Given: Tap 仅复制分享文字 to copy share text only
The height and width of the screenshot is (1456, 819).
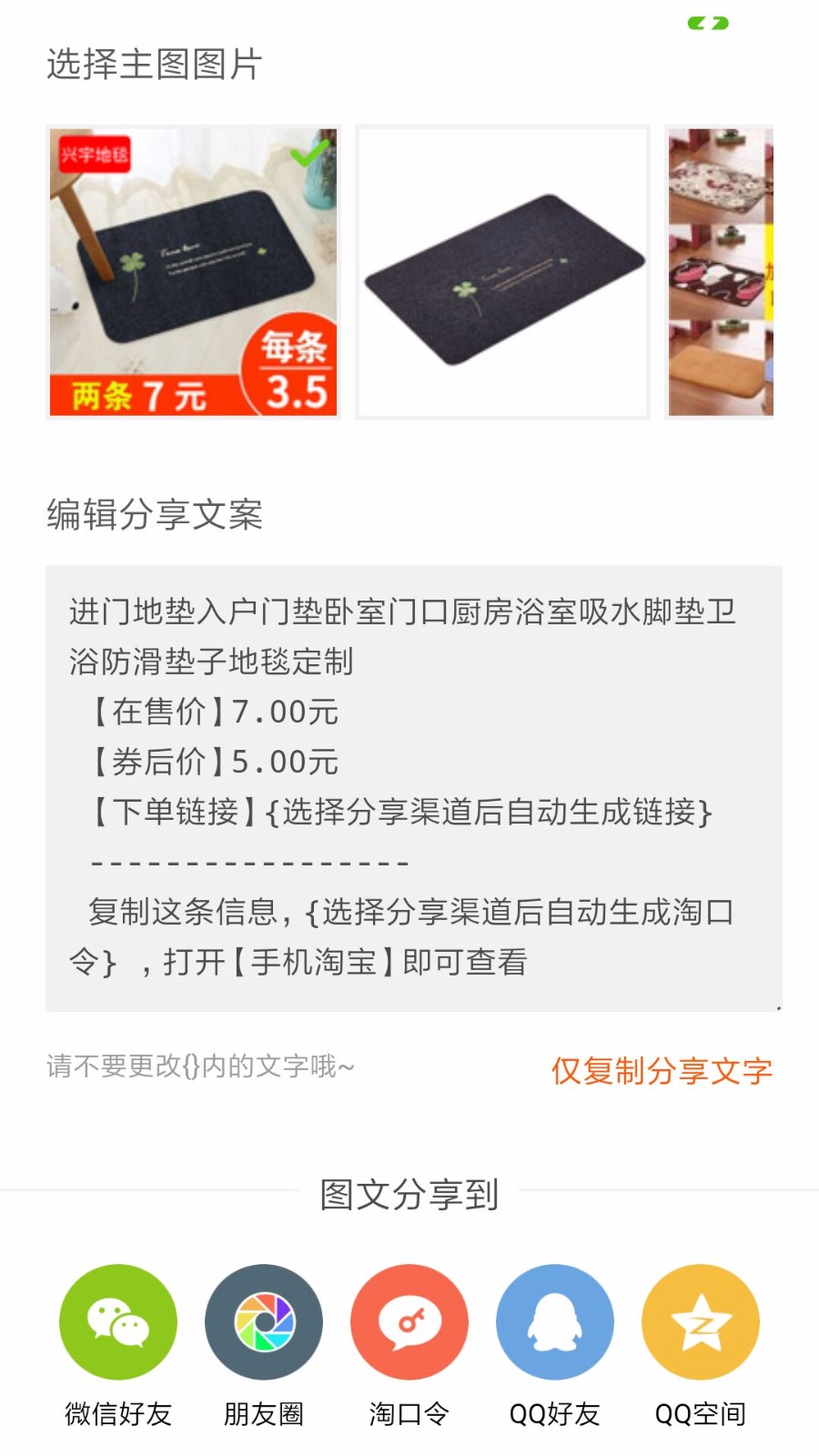Looking at the screenshot, I should pos(661,1072).
